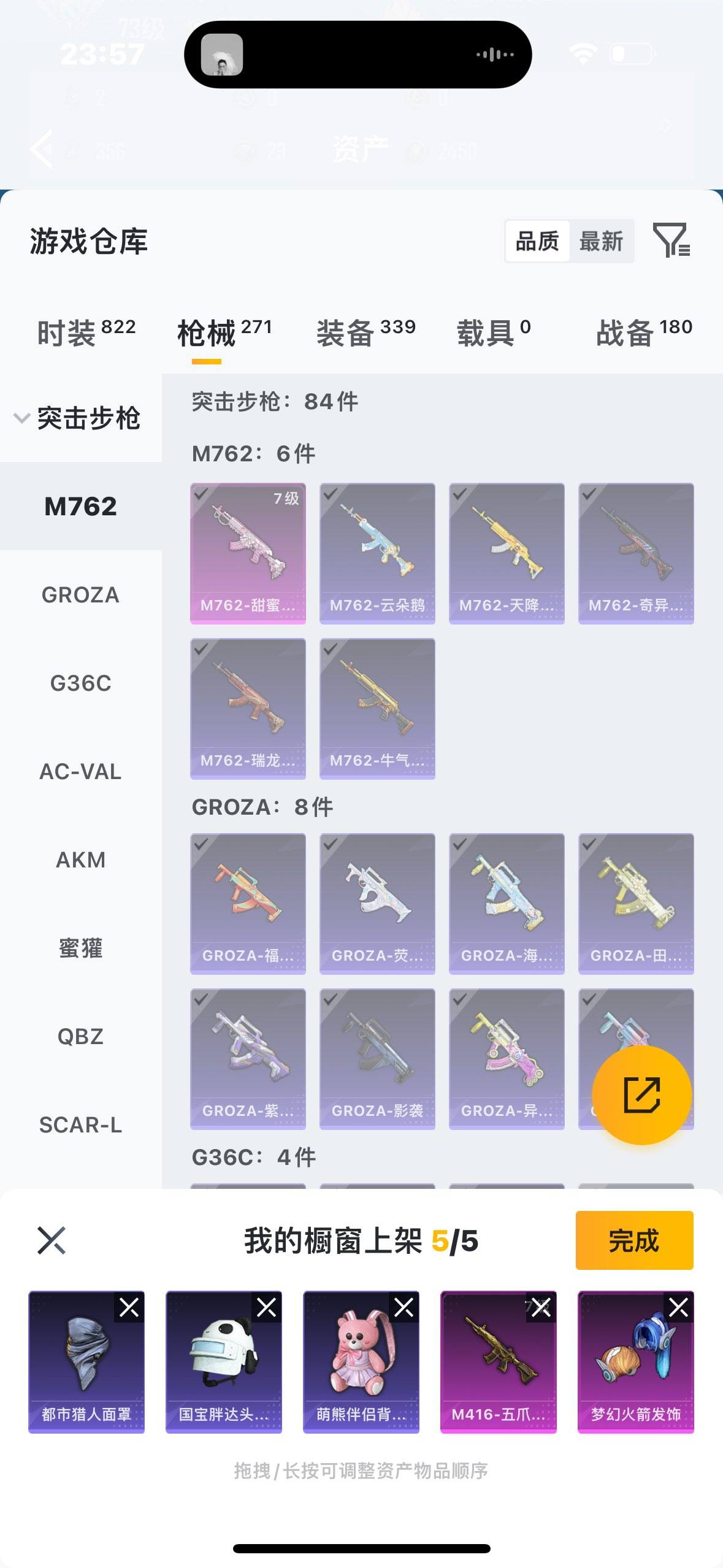Switch to the 时装 tab
The width and height of the screenshot is (723, 1568).
(86, 332)
